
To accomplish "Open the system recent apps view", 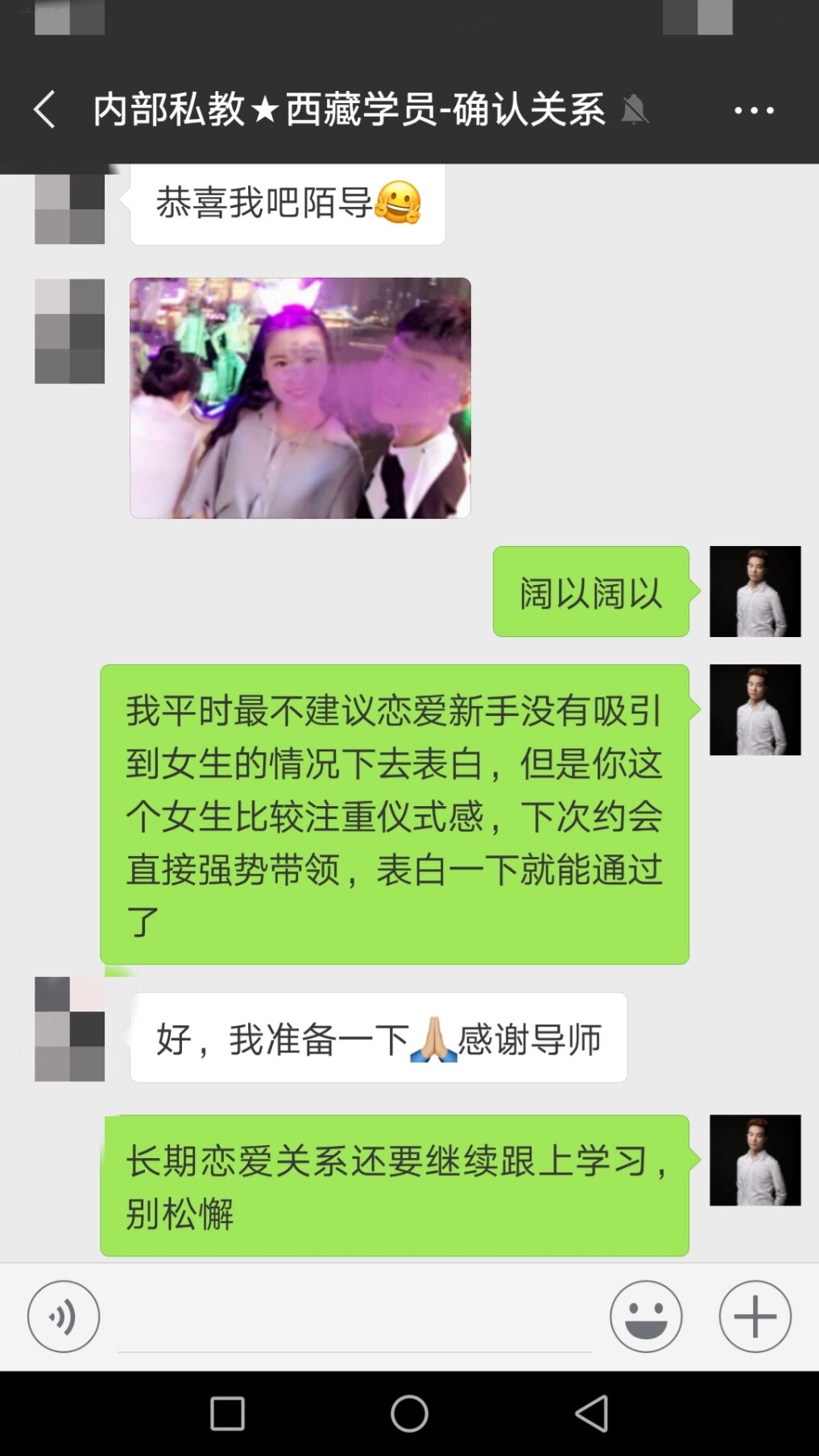I will point(227,1413).
